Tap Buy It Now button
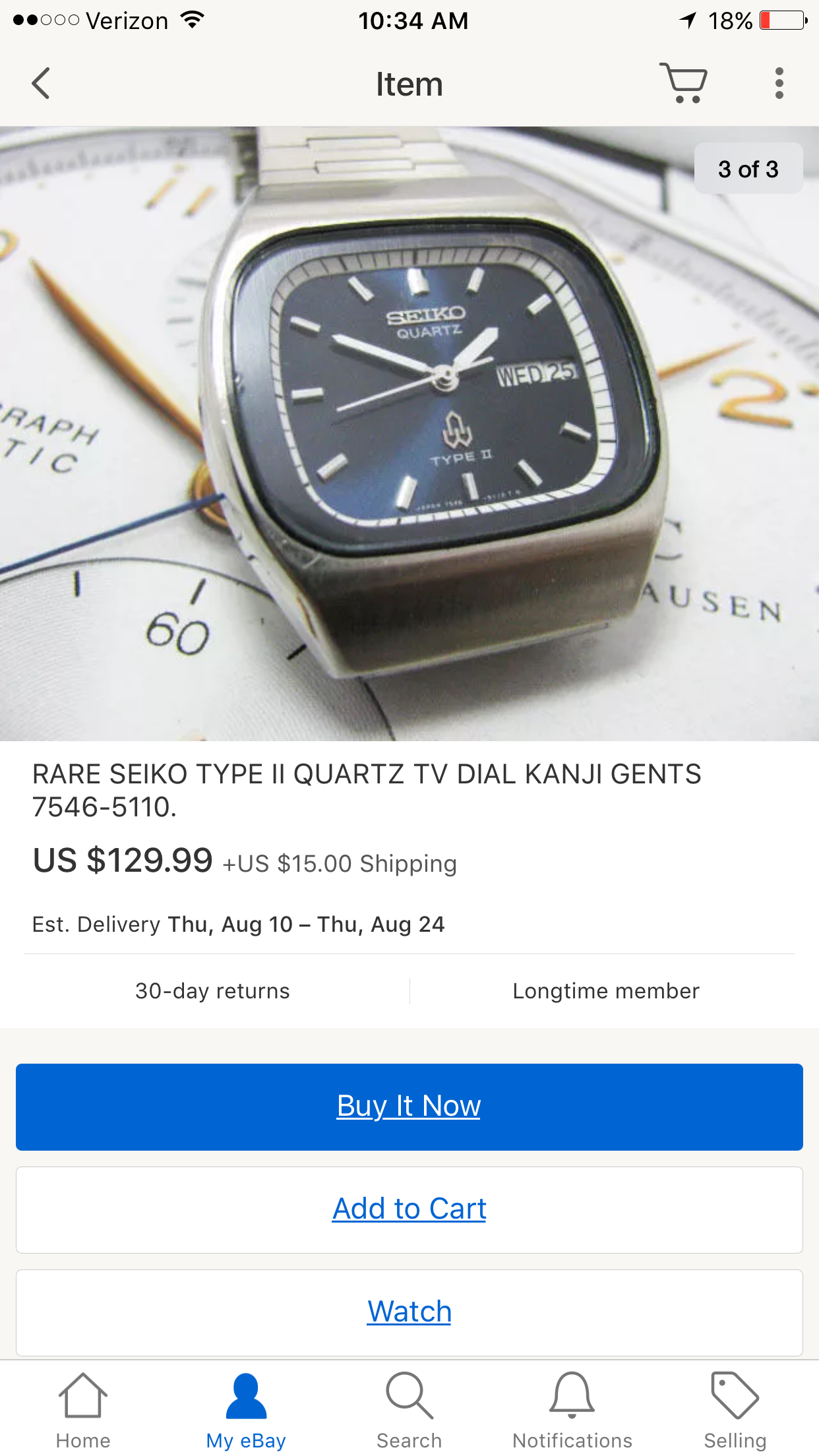The width and height of the screenshot is (819, 1456). point(409,1107)
